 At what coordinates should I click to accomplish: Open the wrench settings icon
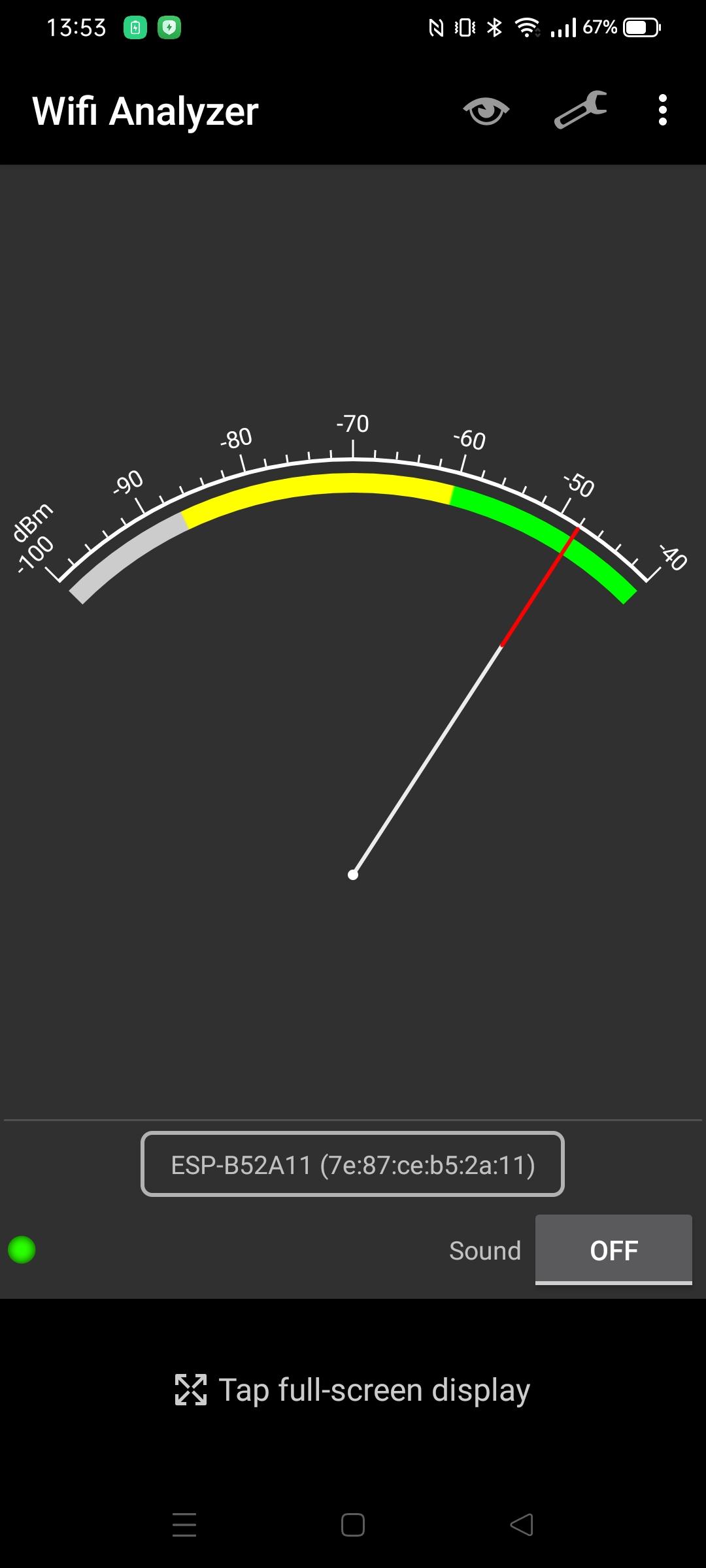pos(580,110)
